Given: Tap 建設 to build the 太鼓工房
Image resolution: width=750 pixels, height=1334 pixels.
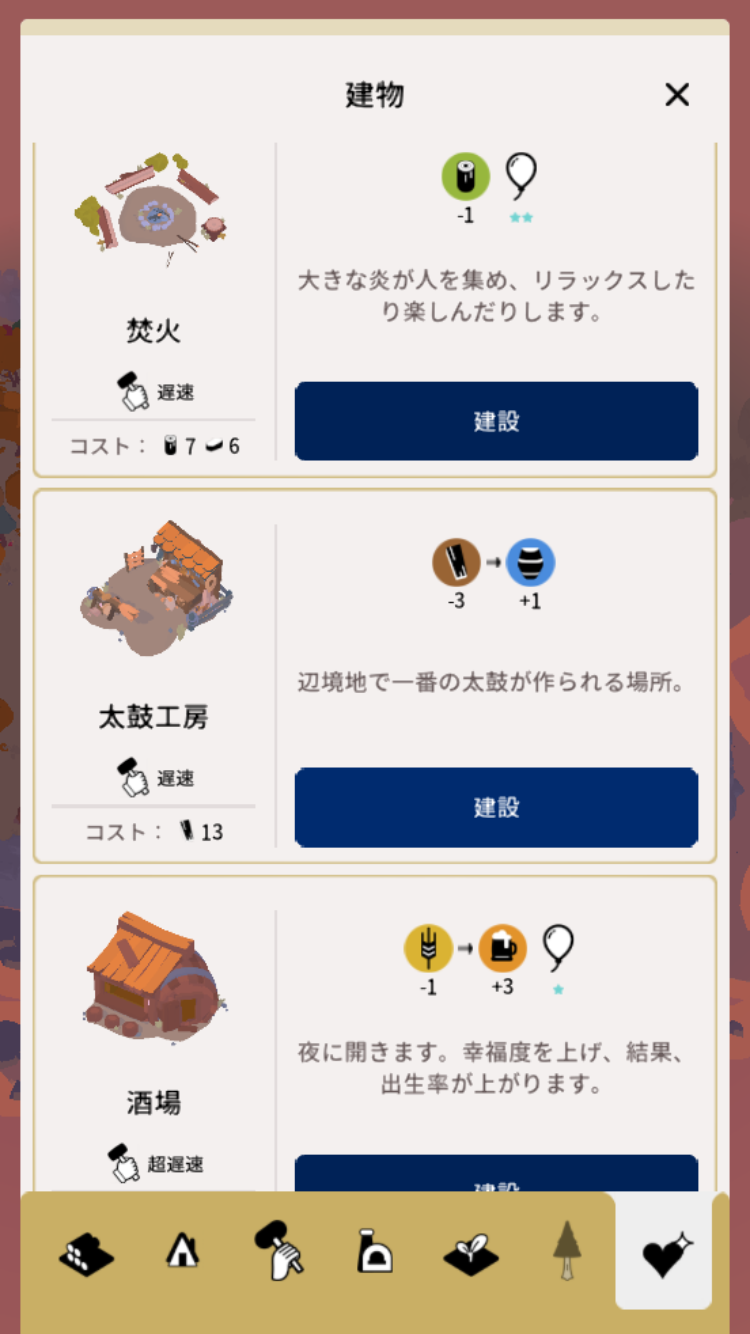Looking at the screenshot, I should pos(496,807).
